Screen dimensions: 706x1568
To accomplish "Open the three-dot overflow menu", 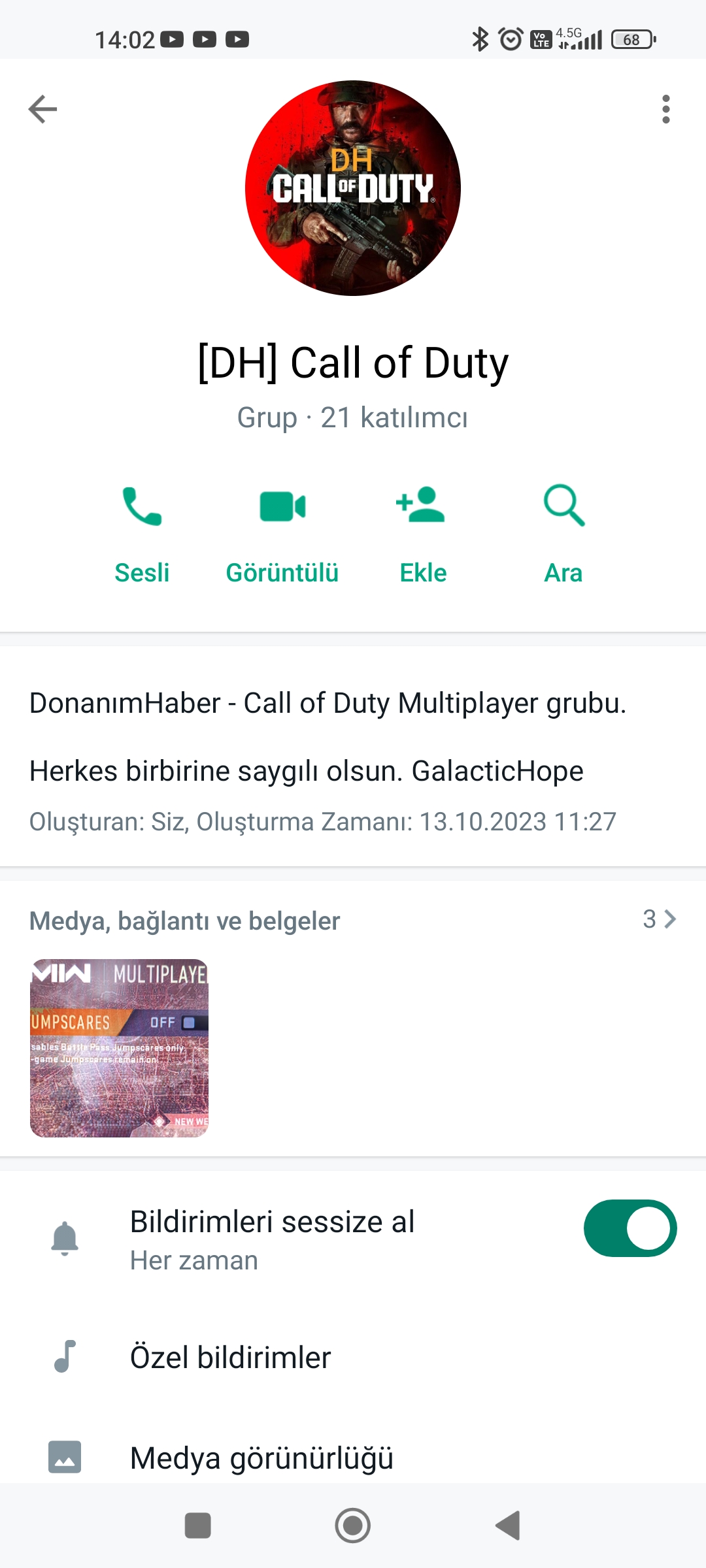I will tap(665, 109).
